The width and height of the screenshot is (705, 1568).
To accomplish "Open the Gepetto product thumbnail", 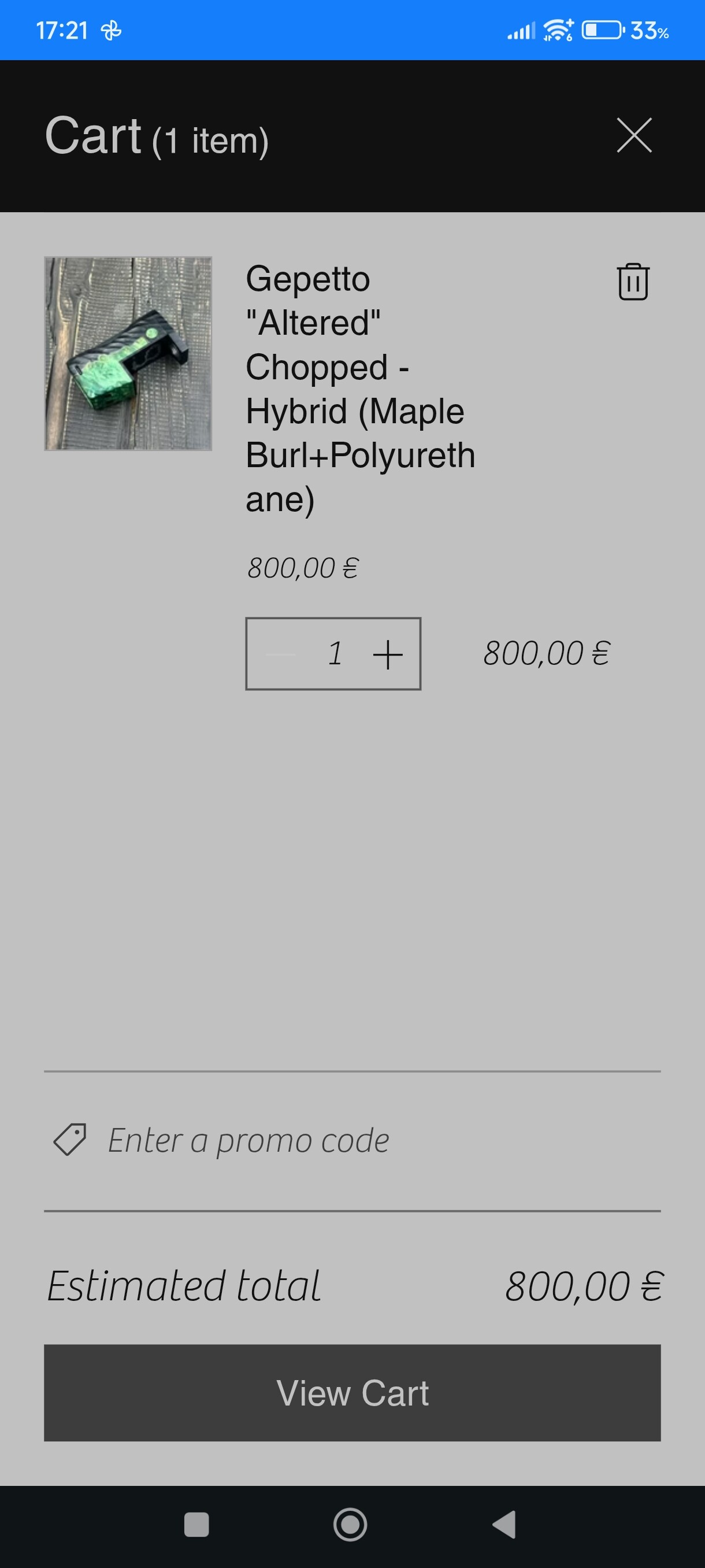I will click(x=128, y=354).
